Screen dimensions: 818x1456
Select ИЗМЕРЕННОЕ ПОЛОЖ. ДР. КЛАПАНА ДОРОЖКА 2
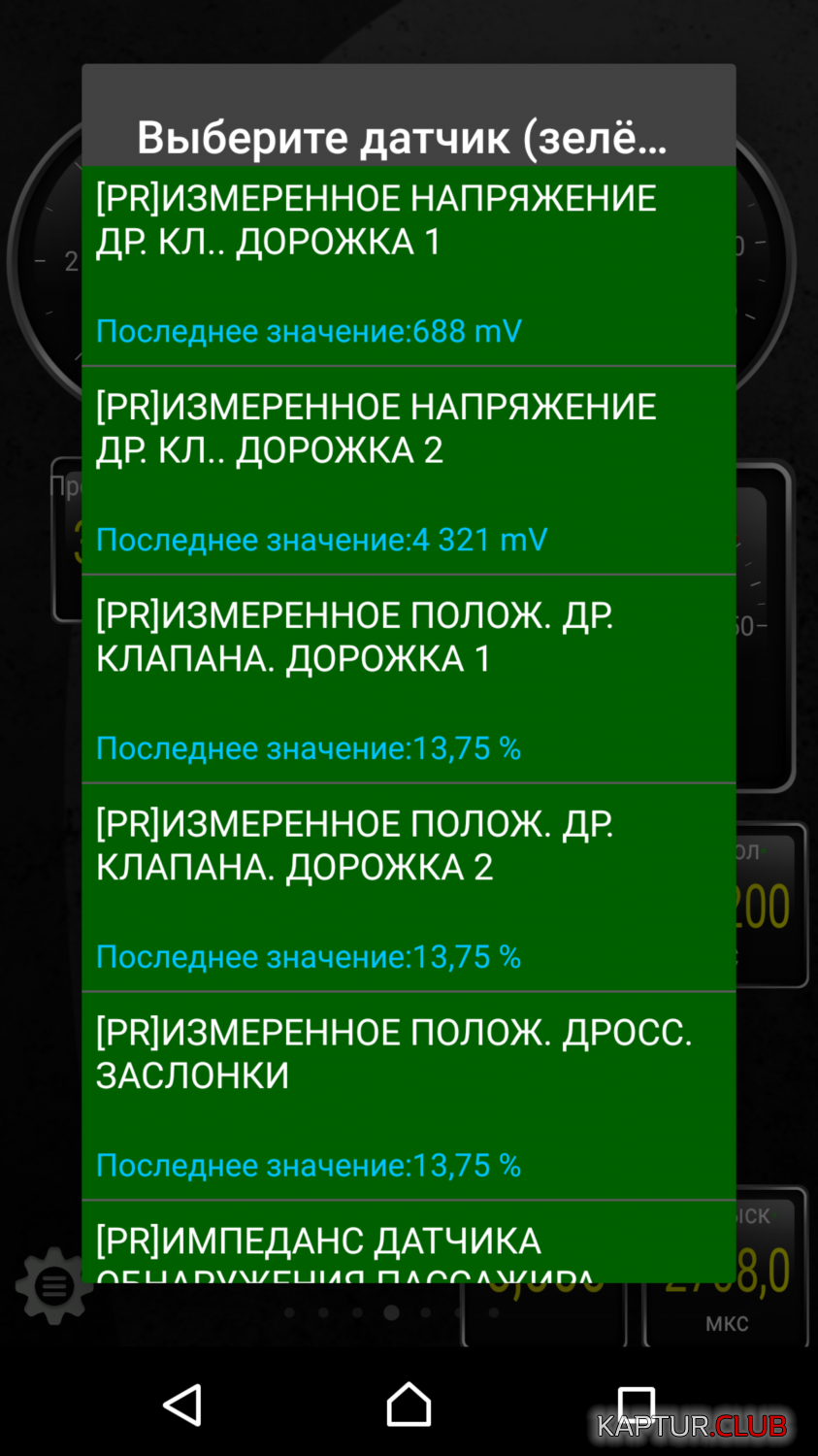pyautogui.click(x=409, y=888)
